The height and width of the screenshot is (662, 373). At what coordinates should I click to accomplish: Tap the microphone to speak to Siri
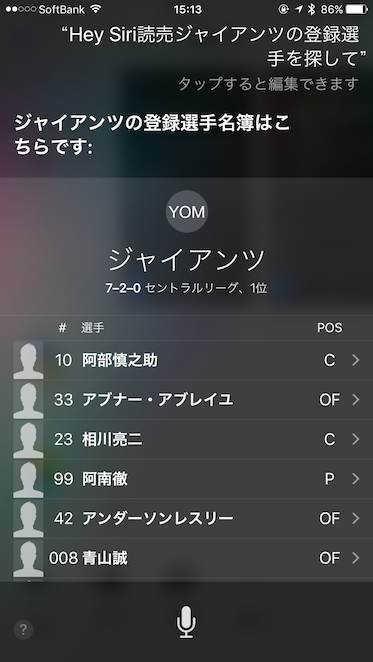(186, 622)
